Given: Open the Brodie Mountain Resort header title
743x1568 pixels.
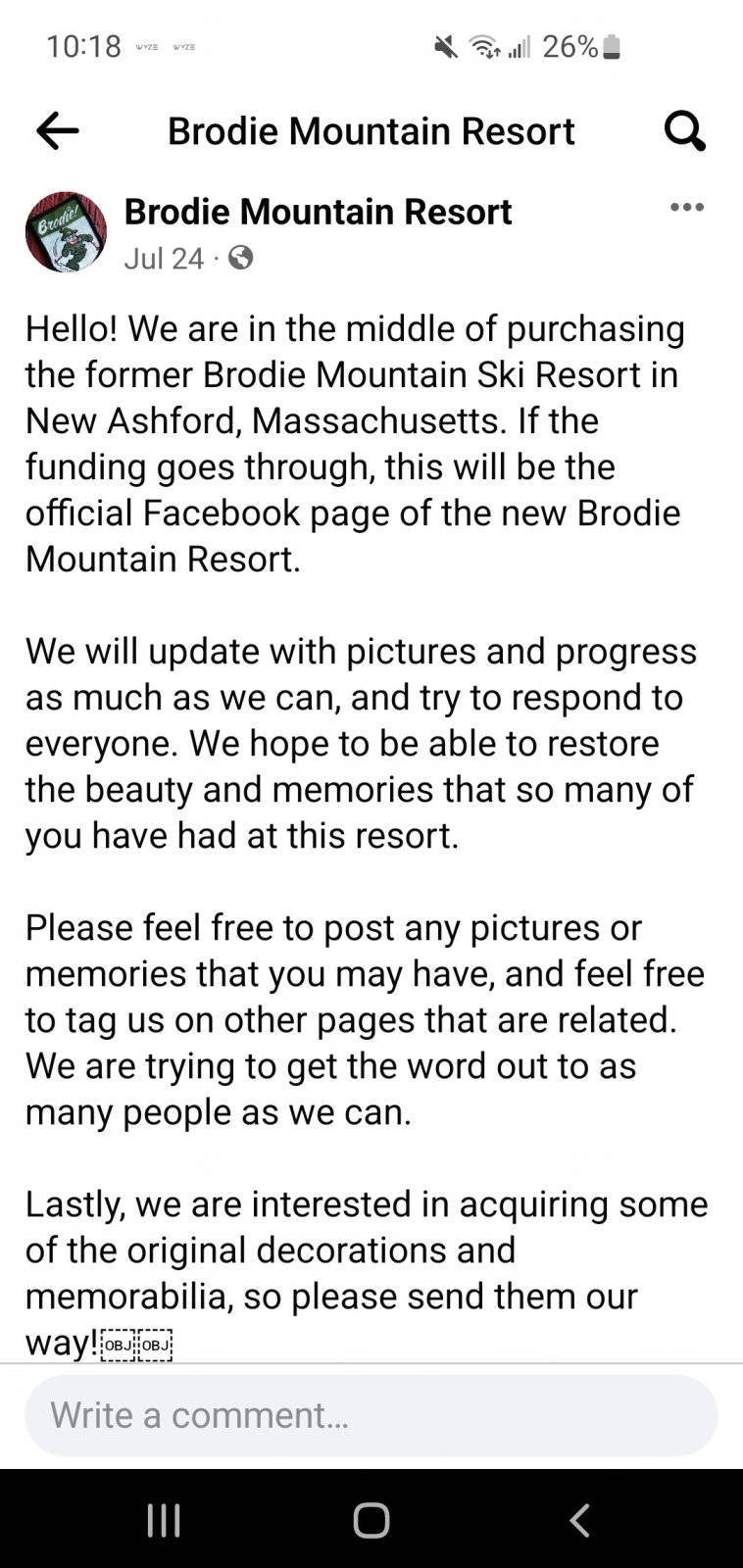Looking at the screenshot, I should tap(371, 130).
